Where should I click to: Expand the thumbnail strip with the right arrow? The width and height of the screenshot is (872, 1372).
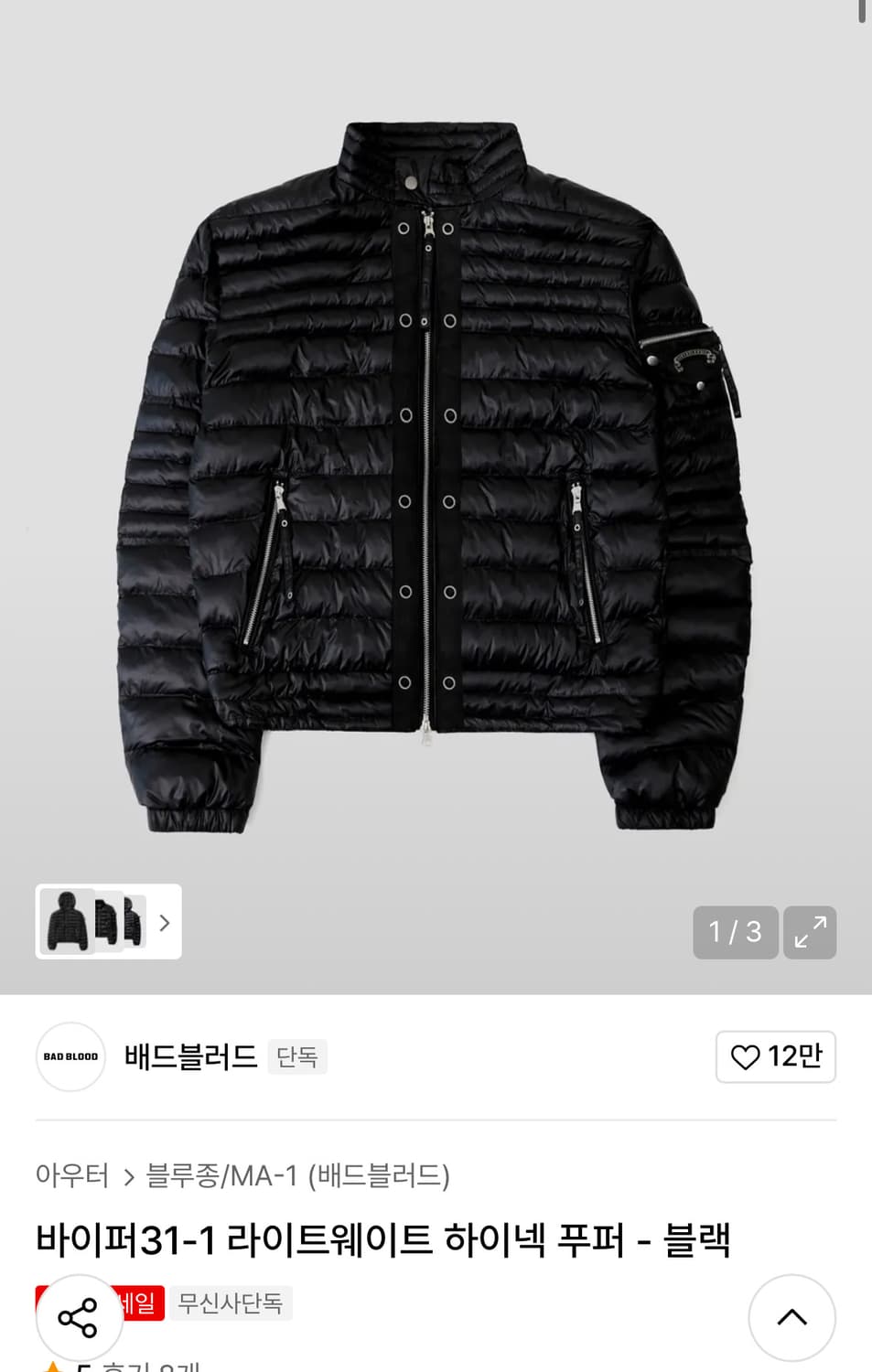click(x=165, y=924)
